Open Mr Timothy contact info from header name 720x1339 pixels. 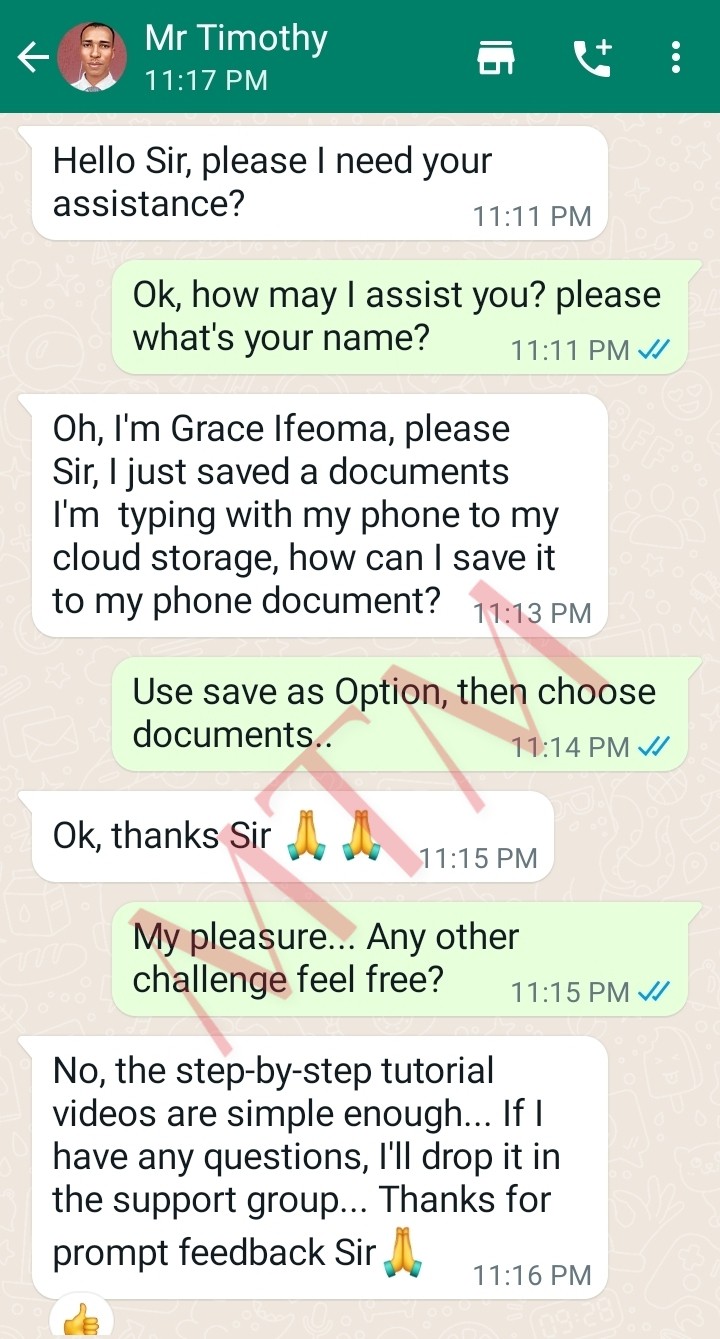coord(236,39)
